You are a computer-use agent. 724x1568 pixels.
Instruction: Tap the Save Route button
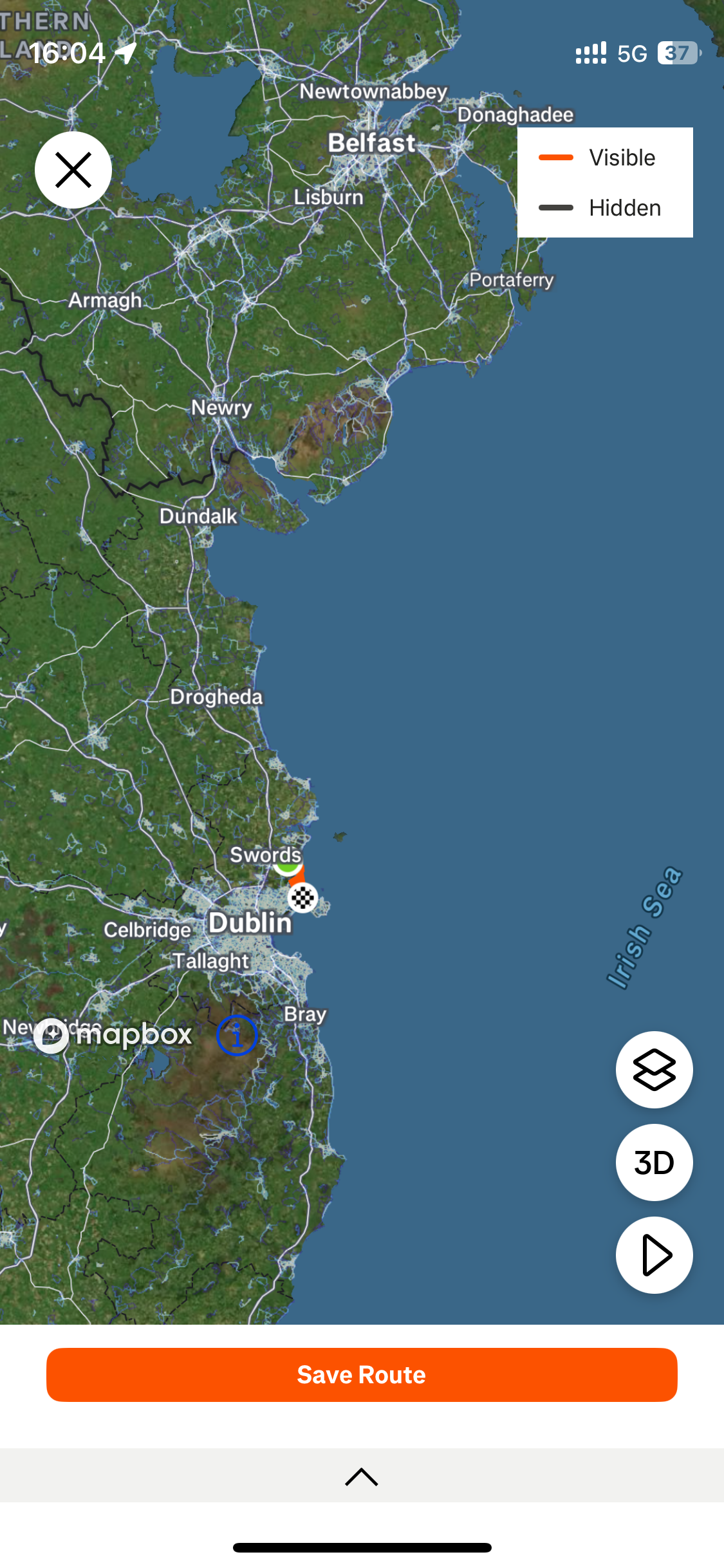pyautogui.click(x=362, y=1375)
